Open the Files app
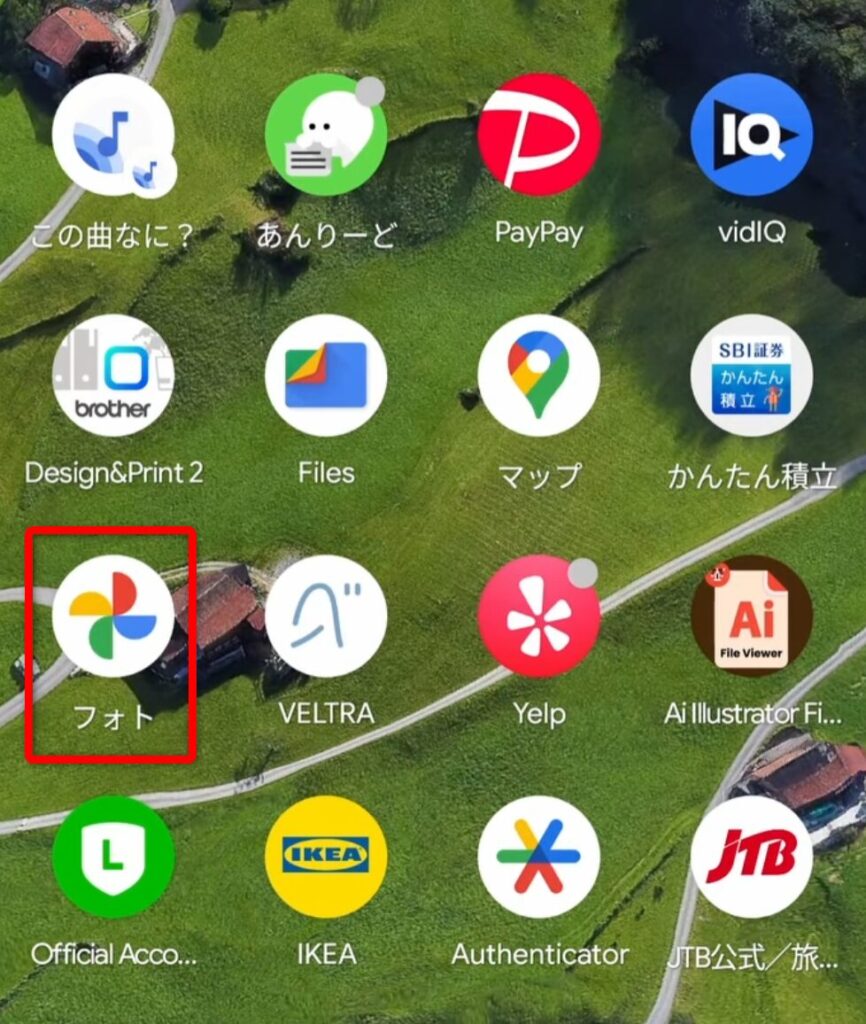This screenshot has height=1024, width=866. pos(326,376)
